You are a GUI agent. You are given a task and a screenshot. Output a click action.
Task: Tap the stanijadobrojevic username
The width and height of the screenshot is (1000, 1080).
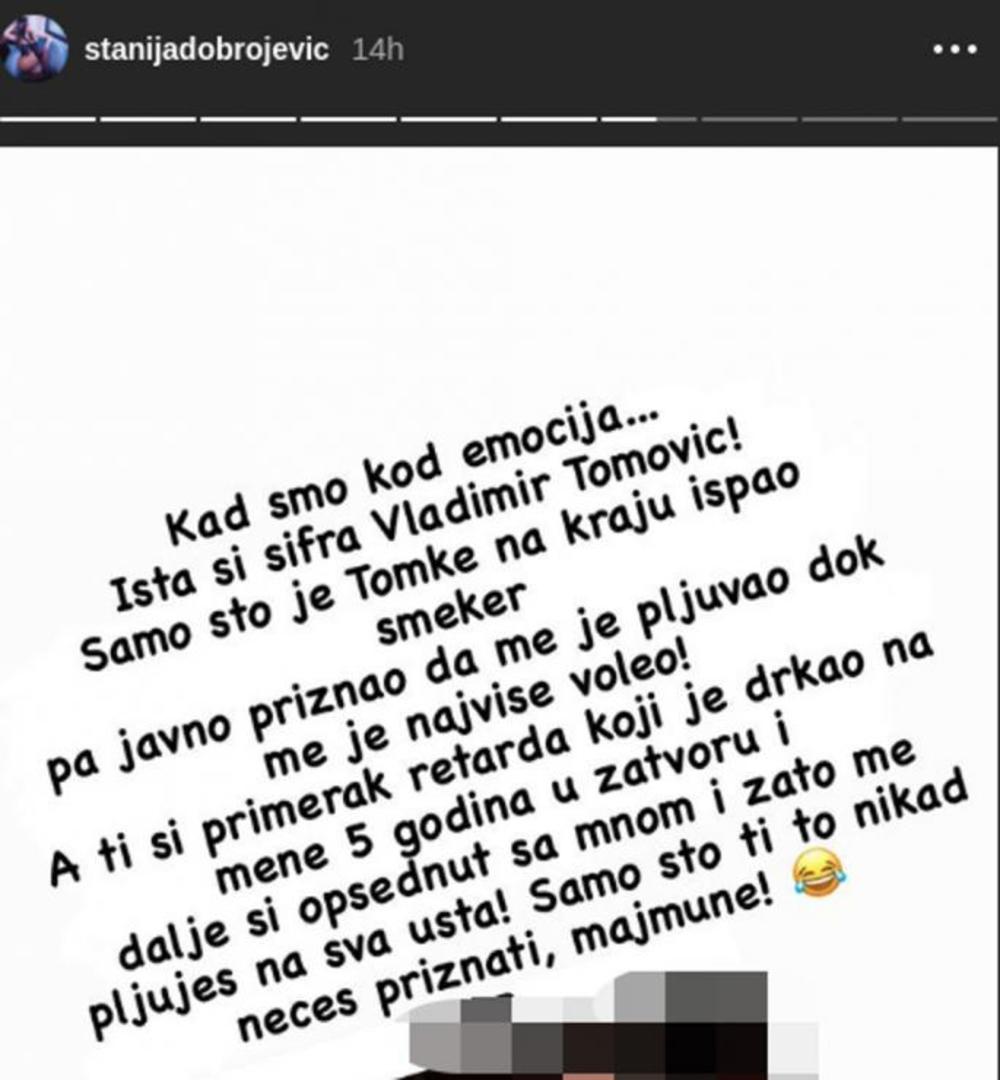[206, 49]
